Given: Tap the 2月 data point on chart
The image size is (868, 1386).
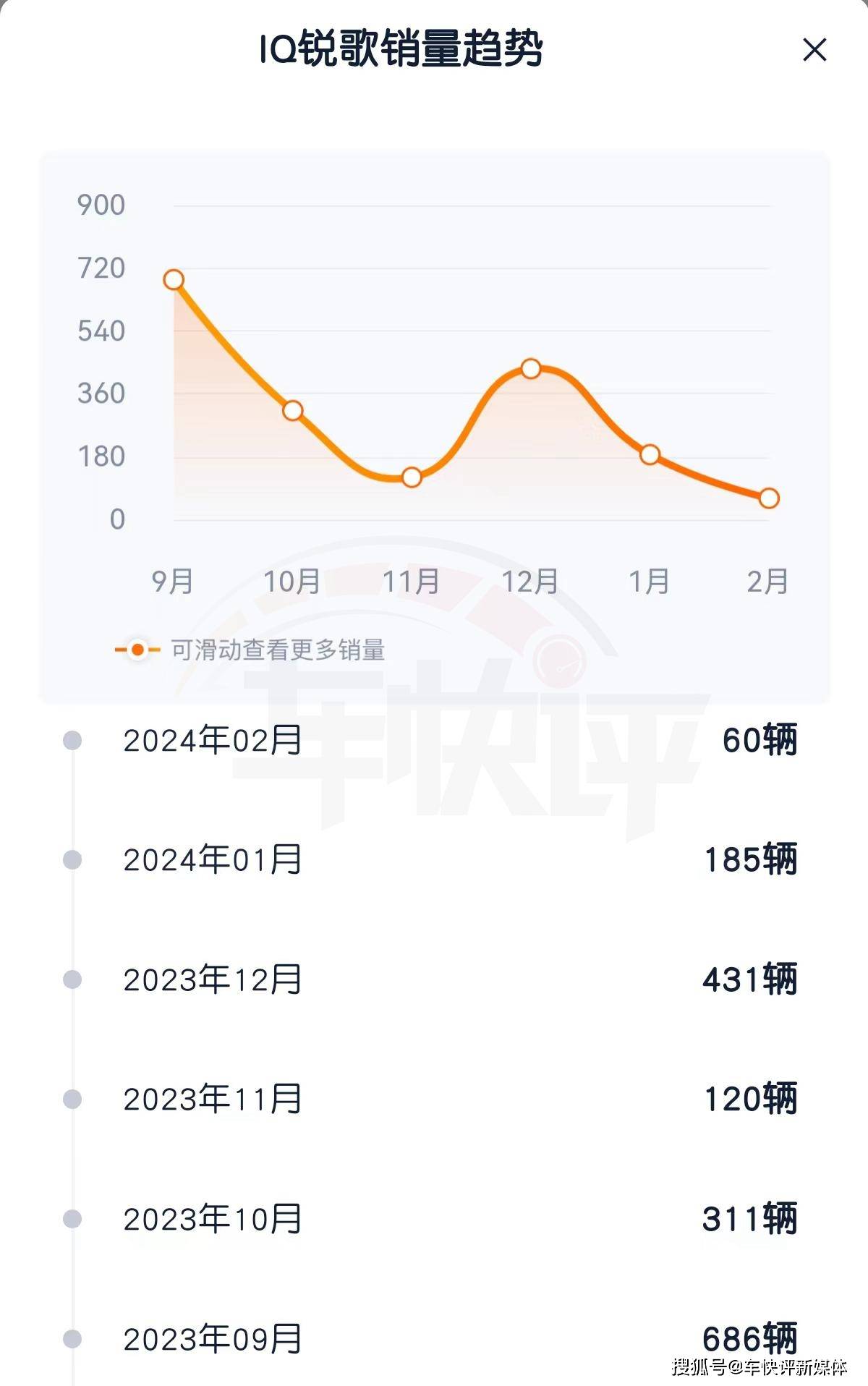Looking at the screenshot, I should click(x=768, y=498).
